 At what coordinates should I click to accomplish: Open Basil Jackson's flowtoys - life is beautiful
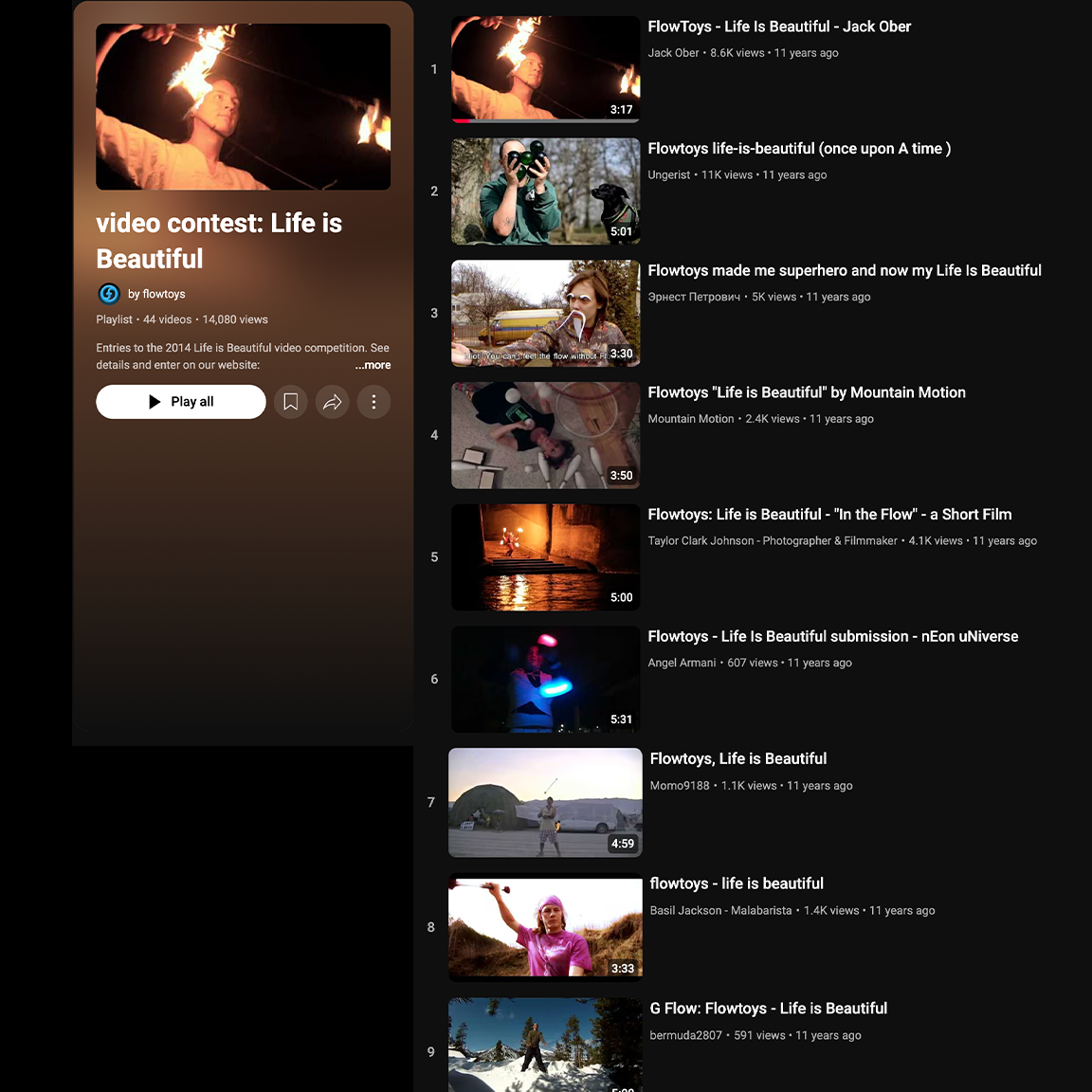point(736,883)
